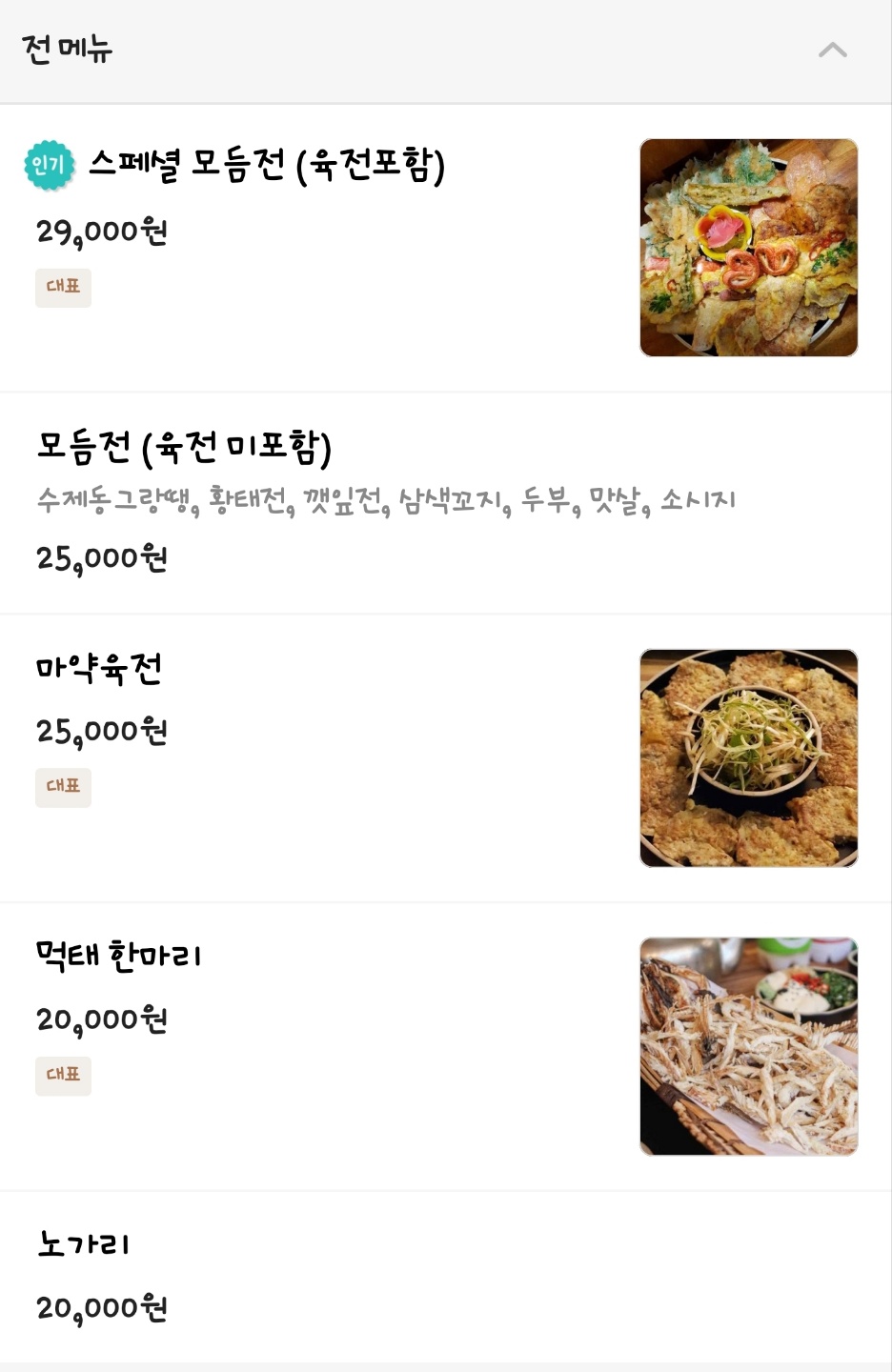This screenshot has width=892, height=1372.
Task: Select 모듬전 (육전 미포함) menu item
Action: coord(446,503)
